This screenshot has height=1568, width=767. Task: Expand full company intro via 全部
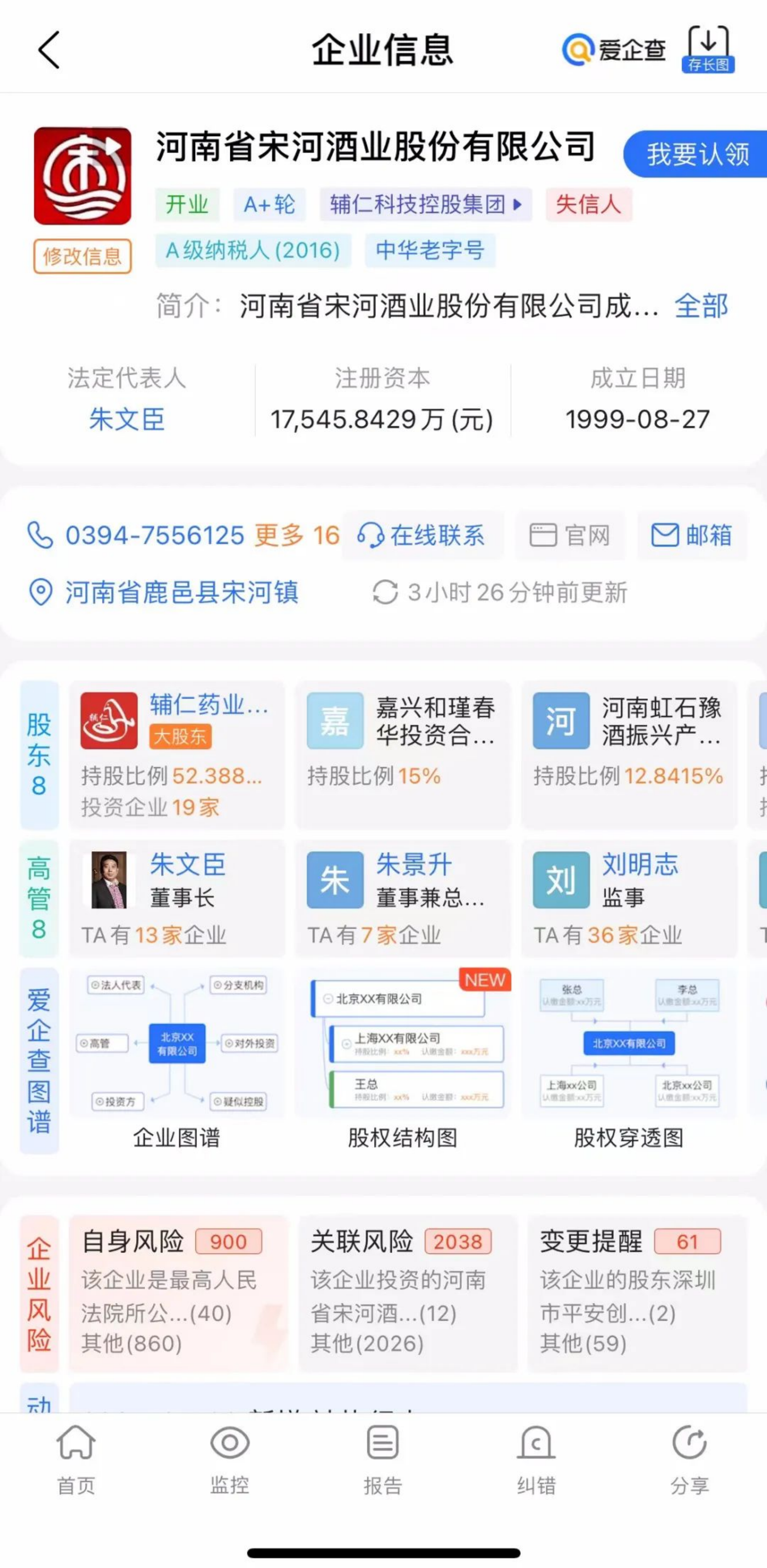(x=701, y=306)
